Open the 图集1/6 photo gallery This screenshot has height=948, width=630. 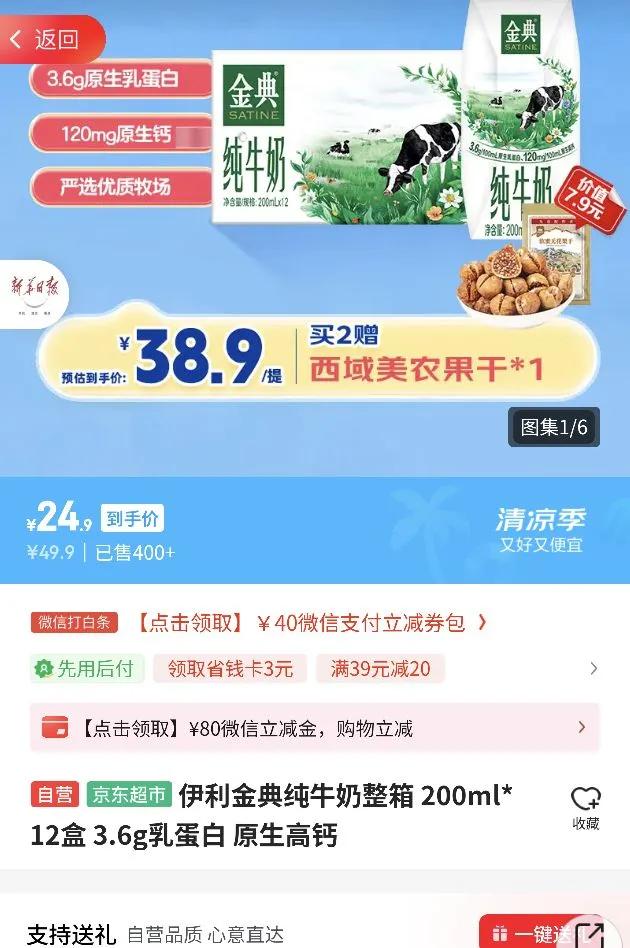tap(553, 427)
